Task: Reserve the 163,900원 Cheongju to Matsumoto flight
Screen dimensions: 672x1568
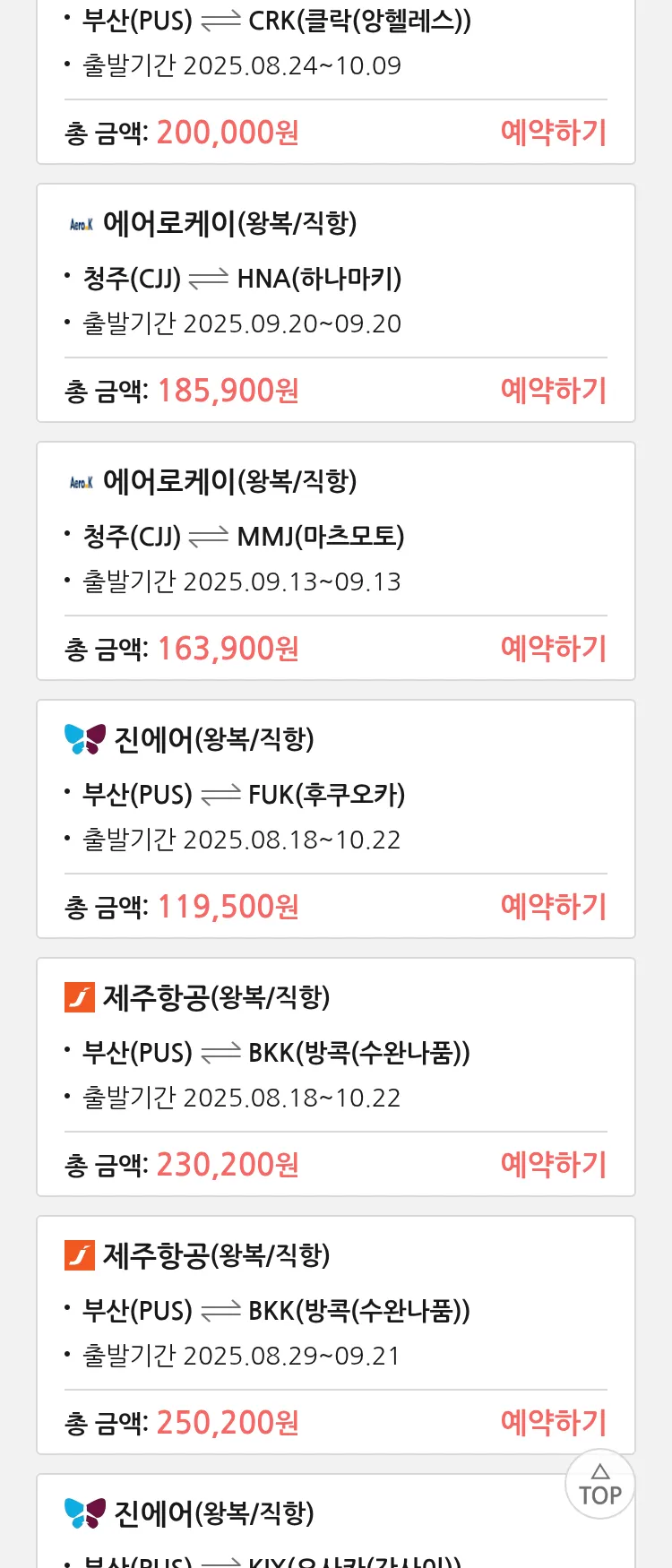Action: (x=553, y=649)
